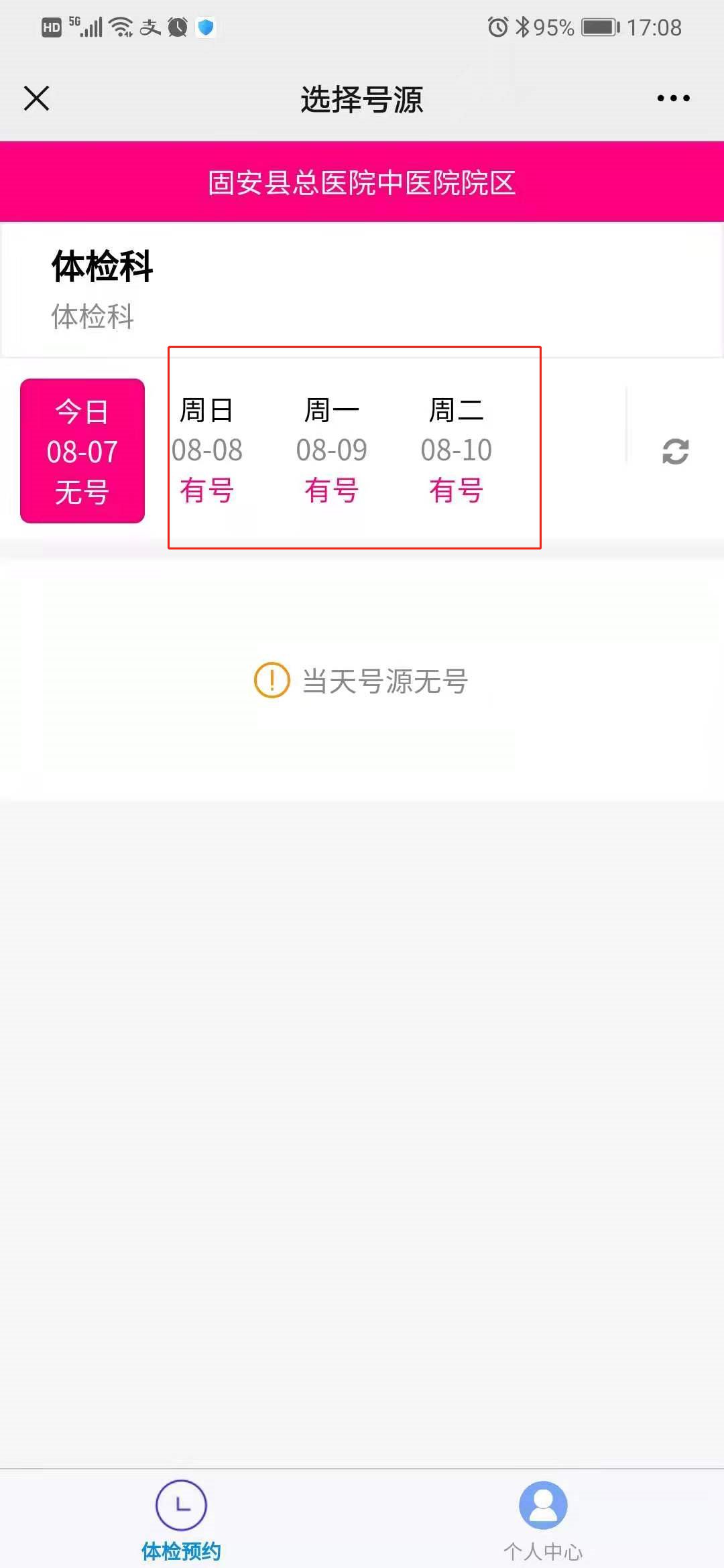Choose Monday 08-09 date
This screenshot has height=1568, width=724.
point(331,450)
